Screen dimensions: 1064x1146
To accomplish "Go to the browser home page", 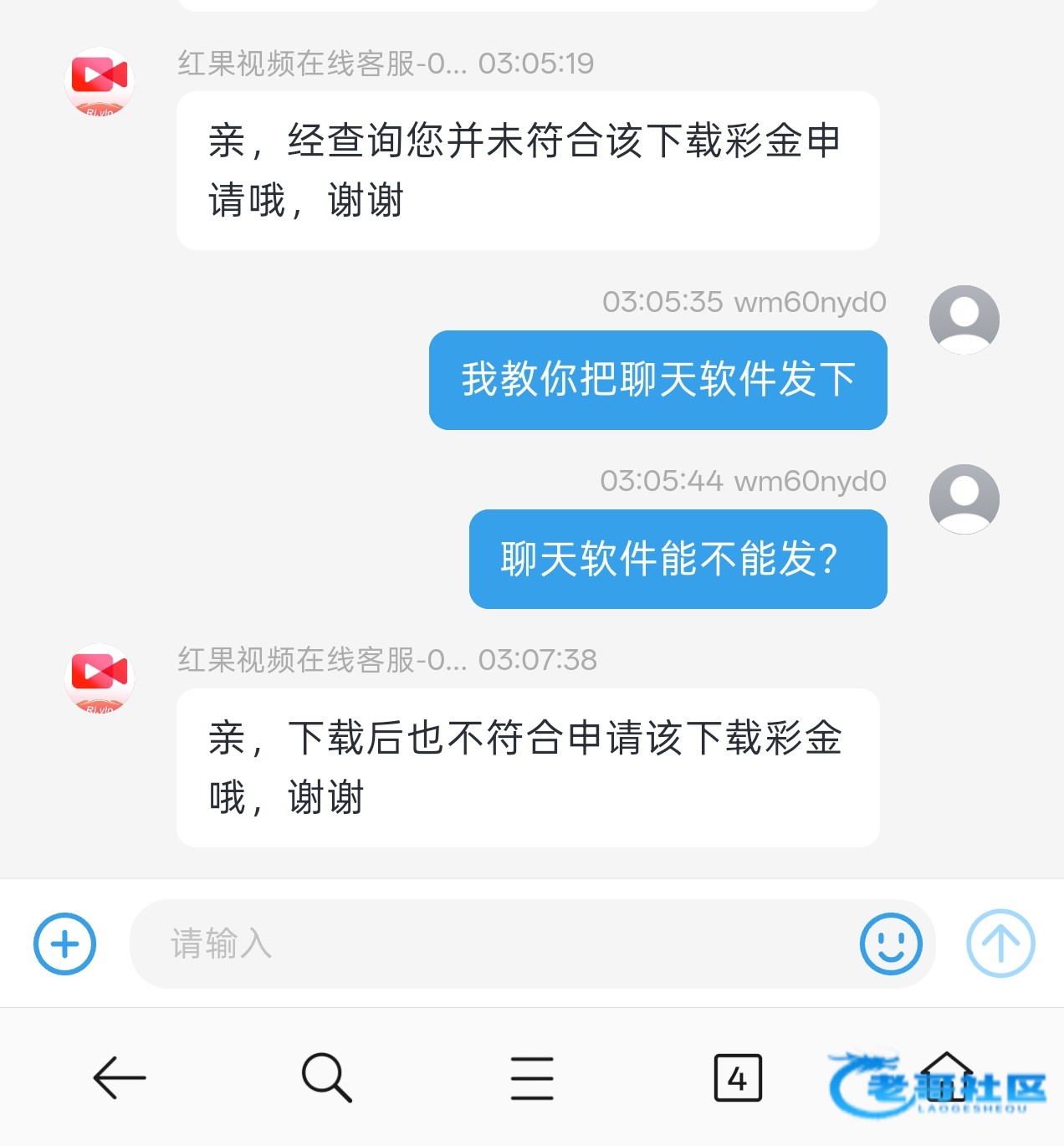I will 945,1077.
